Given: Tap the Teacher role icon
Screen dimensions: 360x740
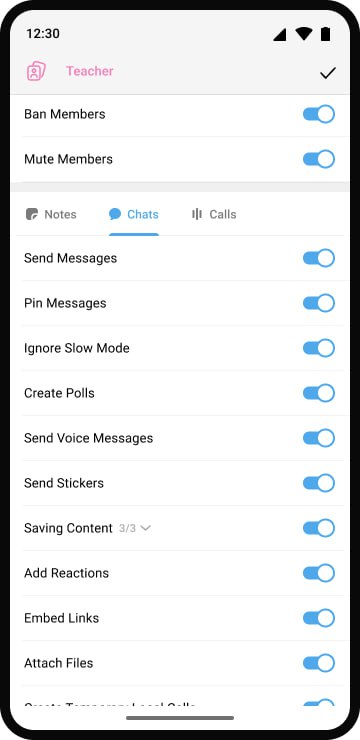Looking at the screenshot, I should (36, 71).
